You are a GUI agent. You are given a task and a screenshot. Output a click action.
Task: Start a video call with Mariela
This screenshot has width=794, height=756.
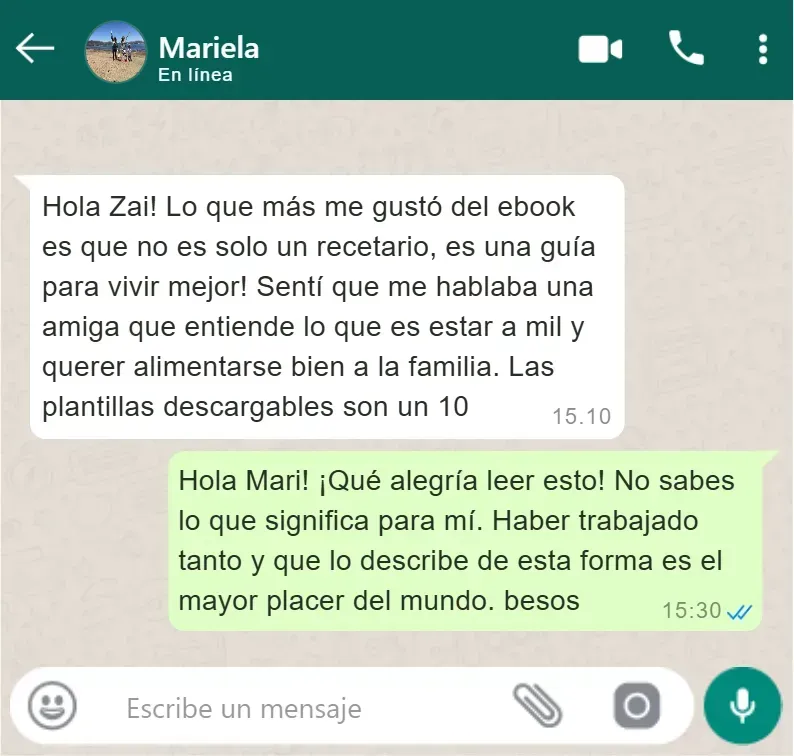tap(600, 49)
